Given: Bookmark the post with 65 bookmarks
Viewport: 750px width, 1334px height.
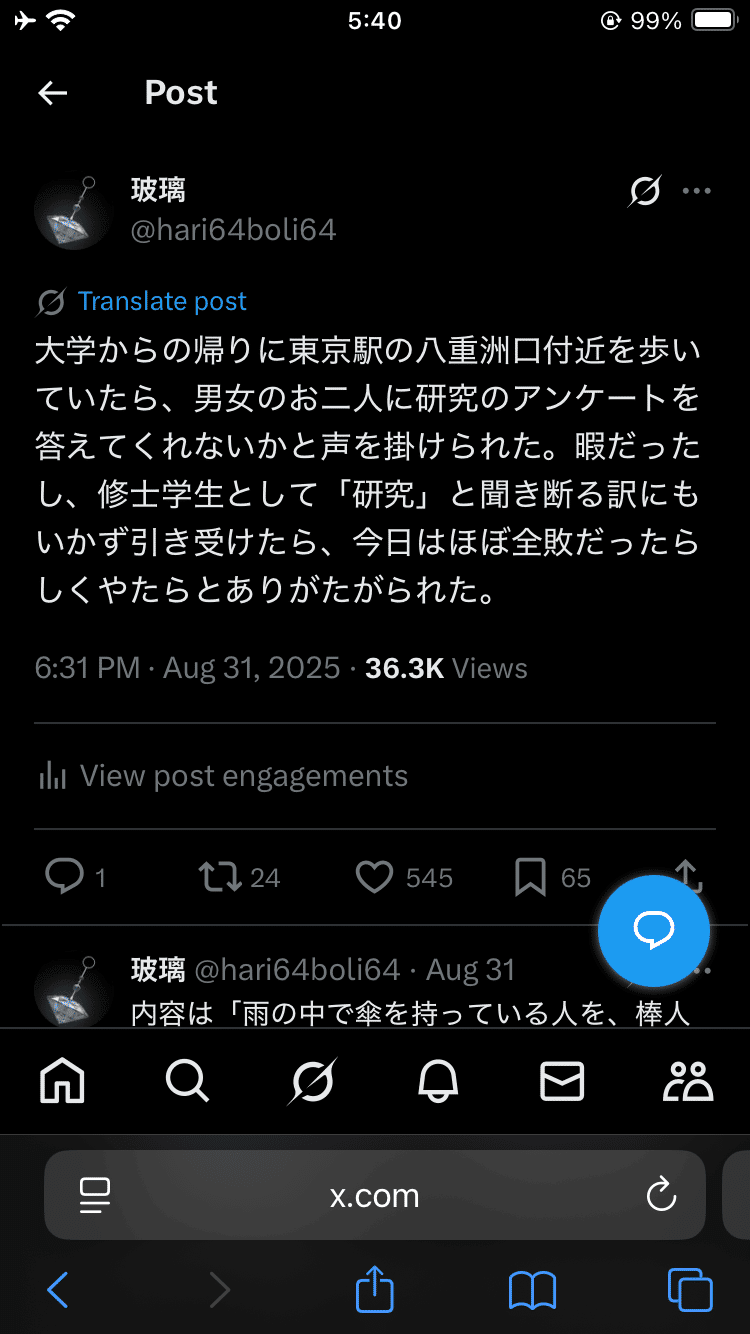Looking at the screenshot, I should pos(530,877).
